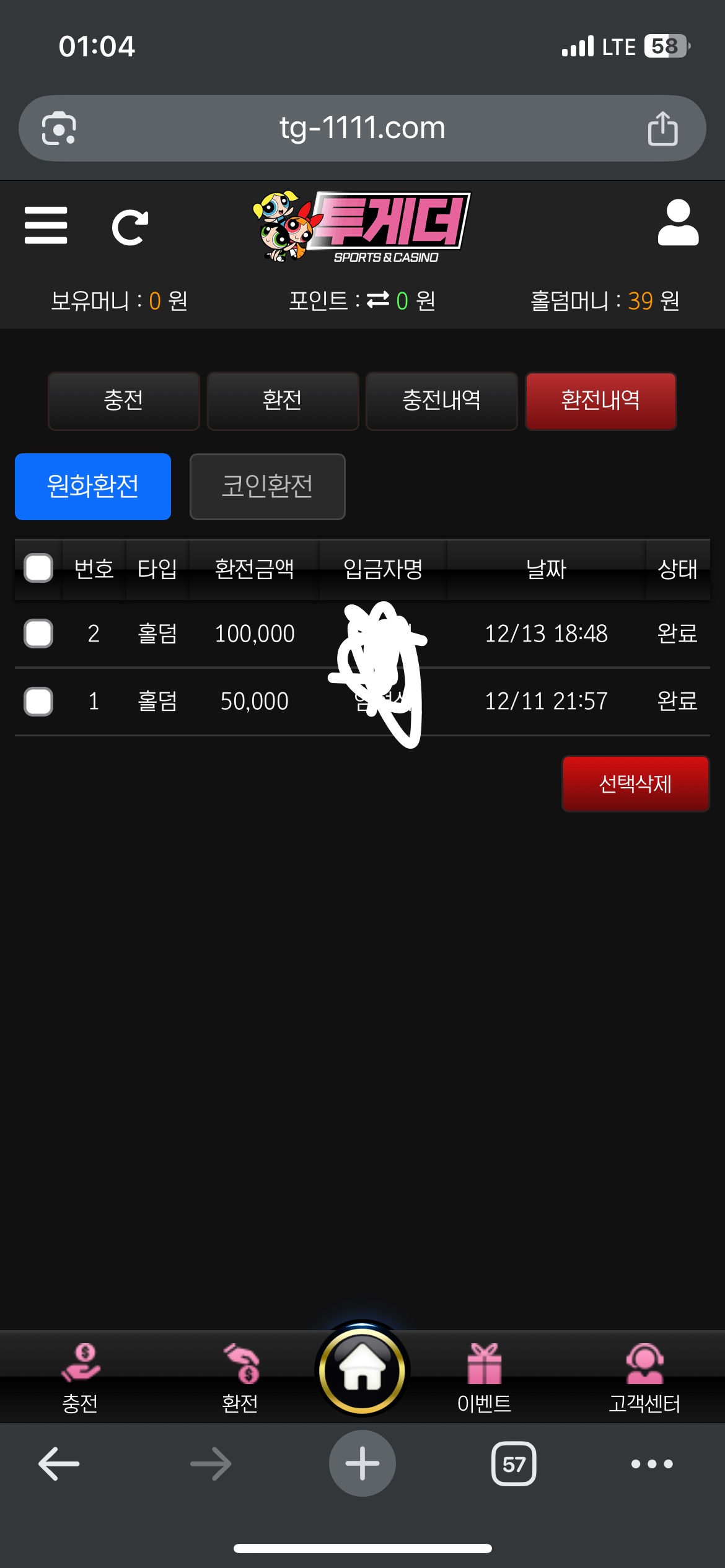Open the hamburger menu
Image resolution: width=725 pixels, height=1568 pixels.
coord(46,225)
